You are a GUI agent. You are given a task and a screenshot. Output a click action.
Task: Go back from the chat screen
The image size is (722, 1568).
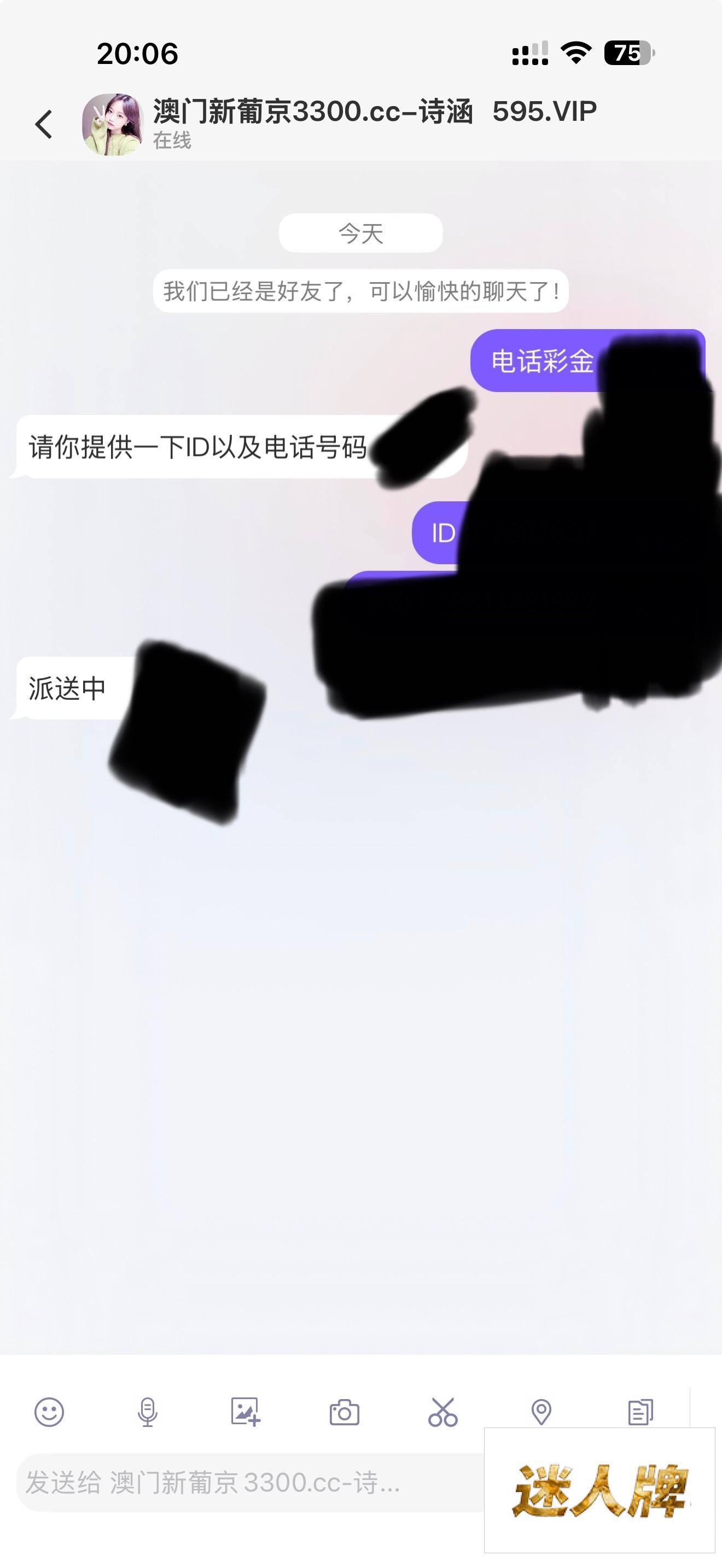click(44, 125)
